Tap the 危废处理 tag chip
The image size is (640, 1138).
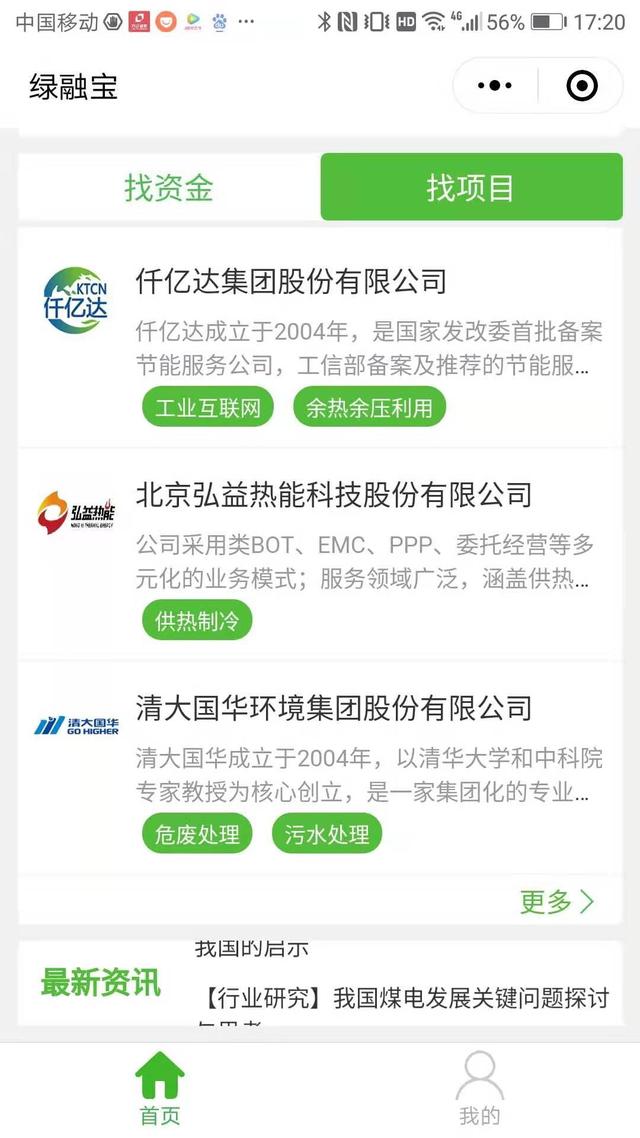[197, 834]
